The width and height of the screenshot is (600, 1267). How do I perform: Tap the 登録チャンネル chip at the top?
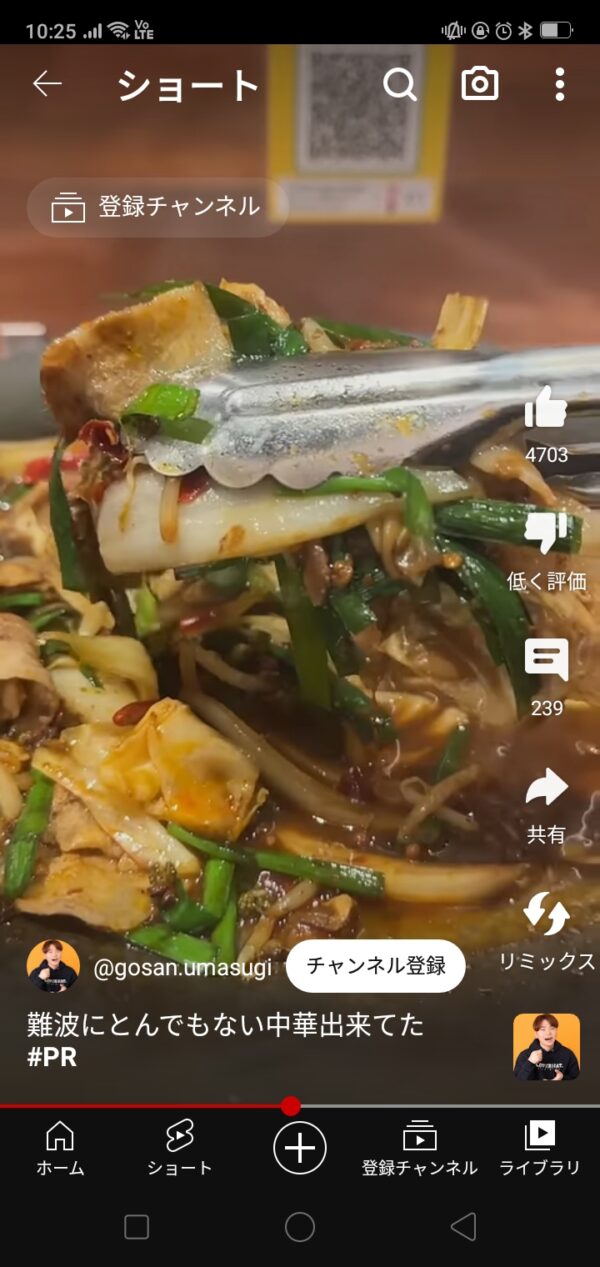157,207
